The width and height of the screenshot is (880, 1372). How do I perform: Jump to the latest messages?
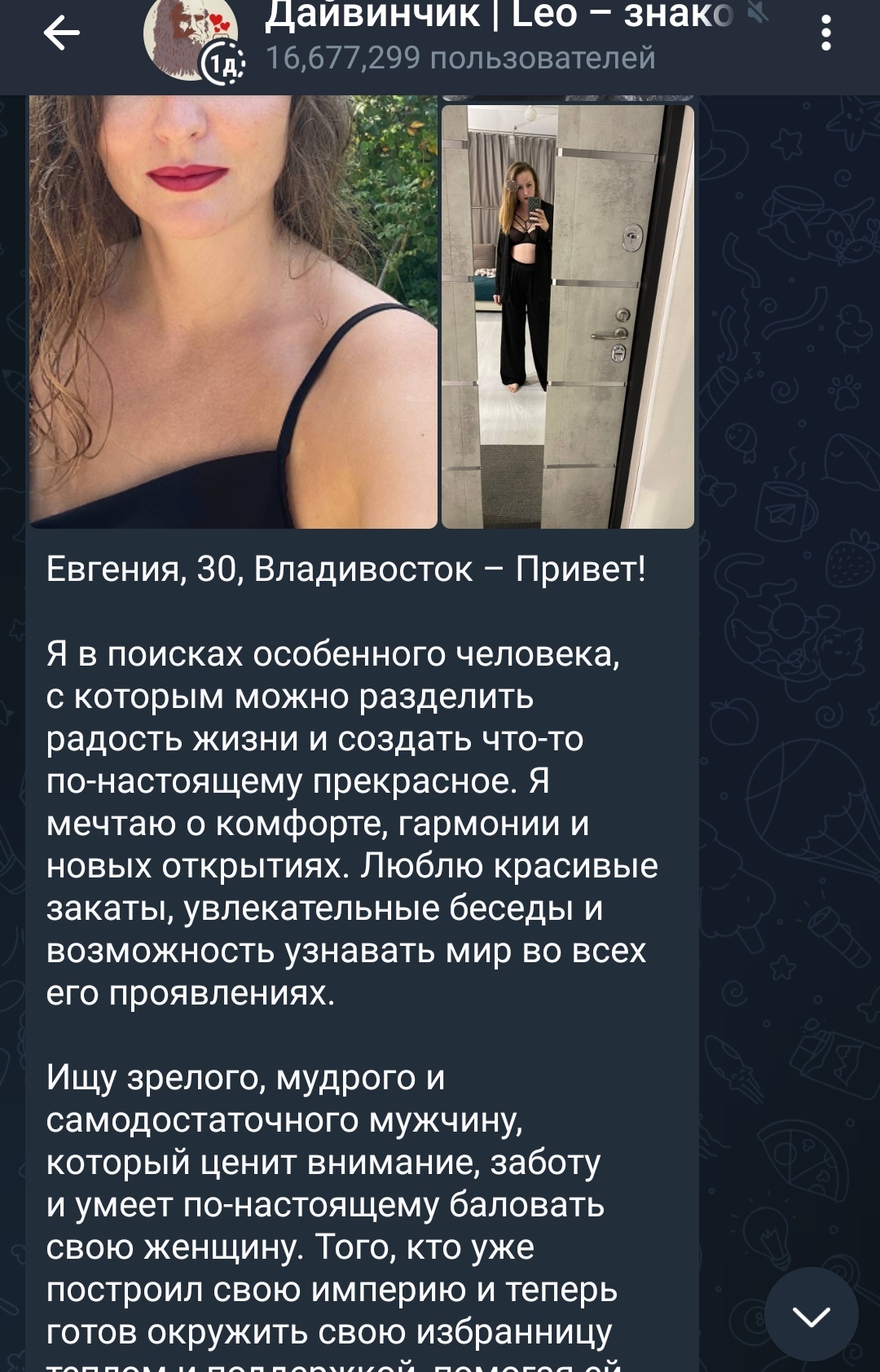810,1313
